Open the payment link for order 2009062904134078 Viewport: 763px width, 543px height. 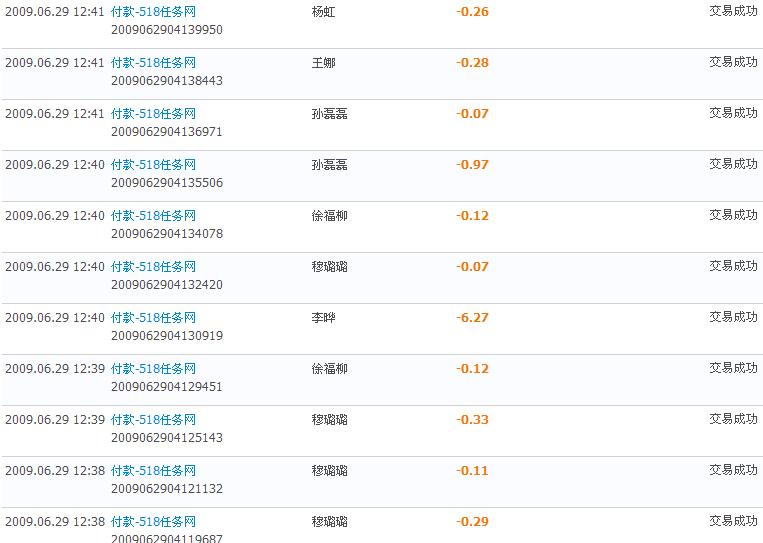click(153, 216)
